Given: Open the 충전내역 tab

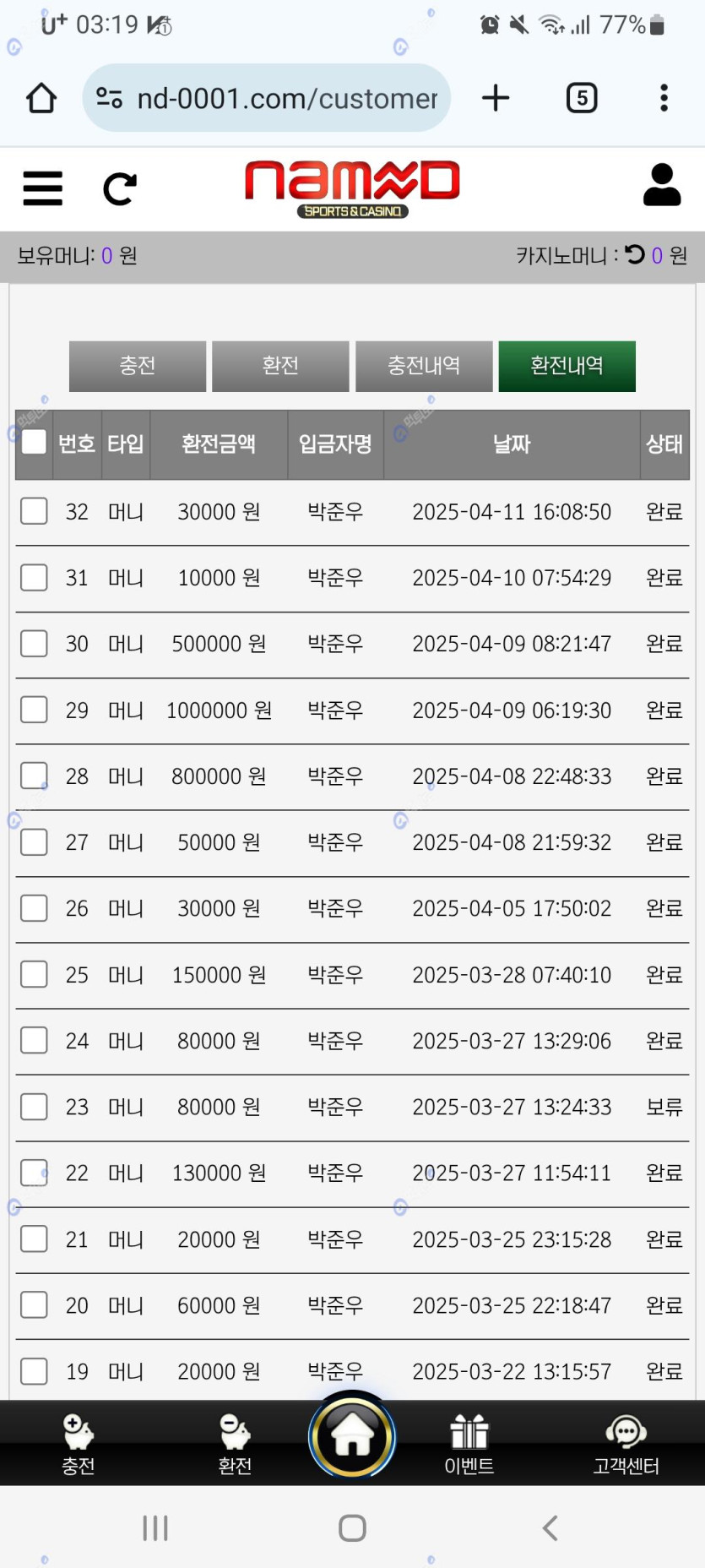Looking at the screenshot, I should point(424,366).
